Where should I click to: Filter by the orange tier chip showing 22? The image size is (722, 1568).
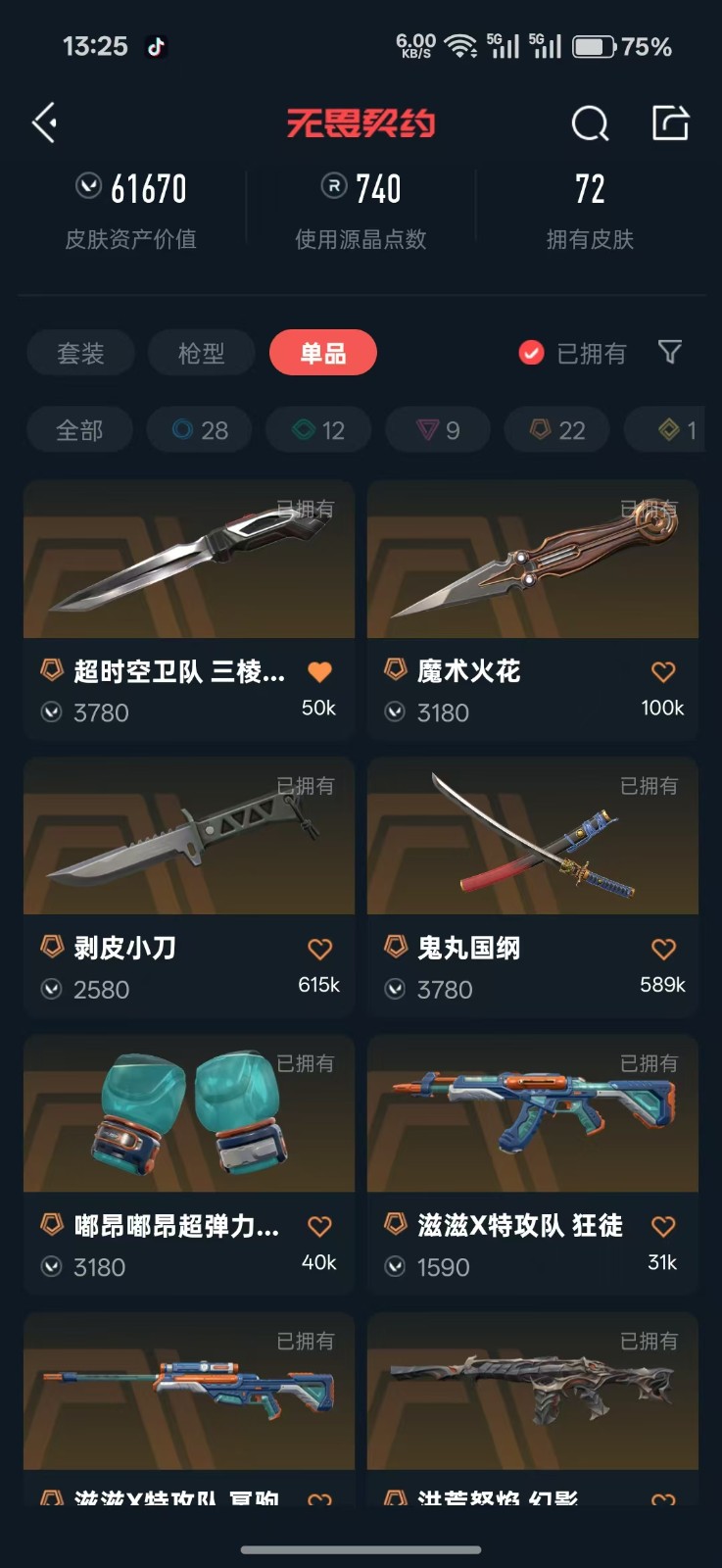[x=557, y=430]
